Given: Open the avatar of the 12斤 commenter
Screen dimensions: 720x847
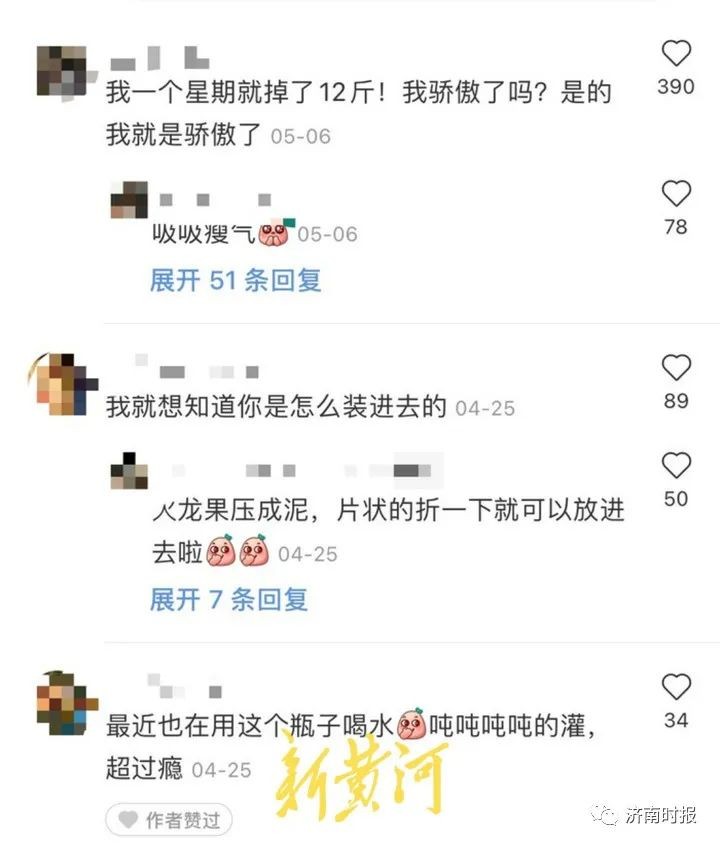Looking at the screenshot, I should (x=60, y=70).
